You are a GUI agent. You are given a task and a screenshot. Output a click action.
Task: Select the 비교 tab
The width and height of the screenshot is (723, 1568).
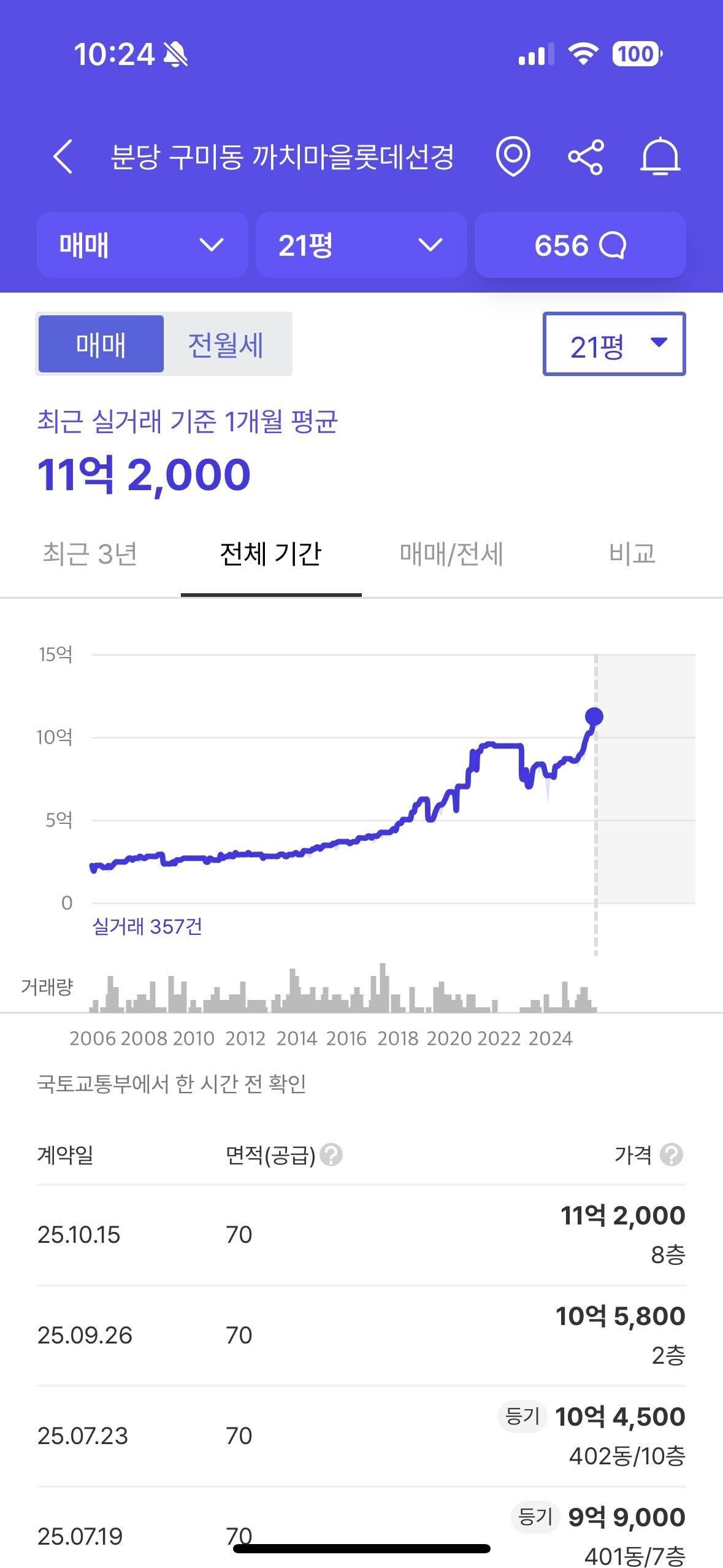click(632, 555)
